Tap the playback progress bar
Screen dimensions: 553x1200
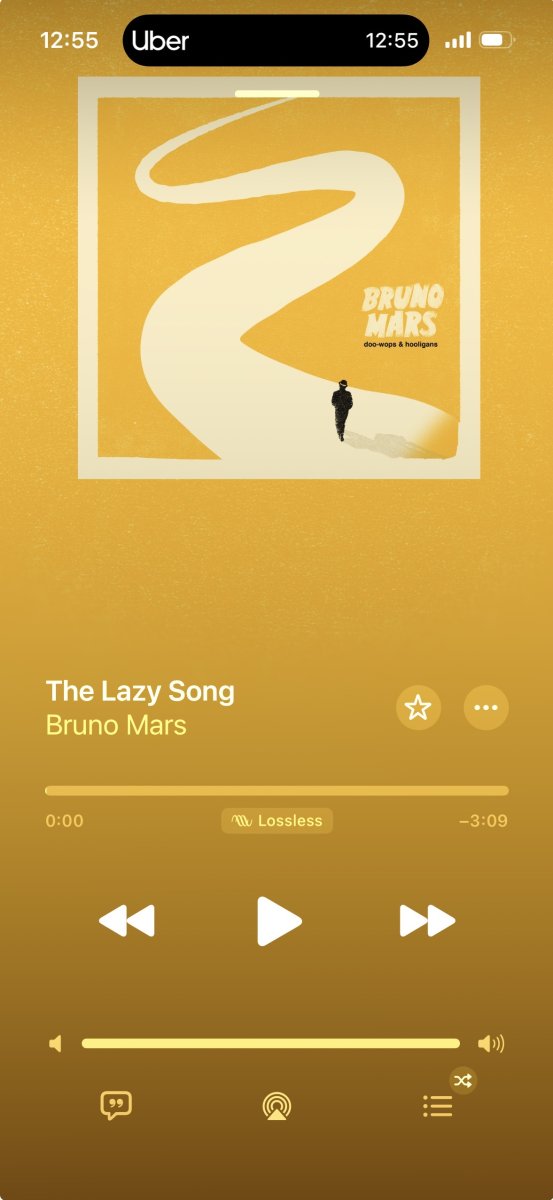point(277,790)
